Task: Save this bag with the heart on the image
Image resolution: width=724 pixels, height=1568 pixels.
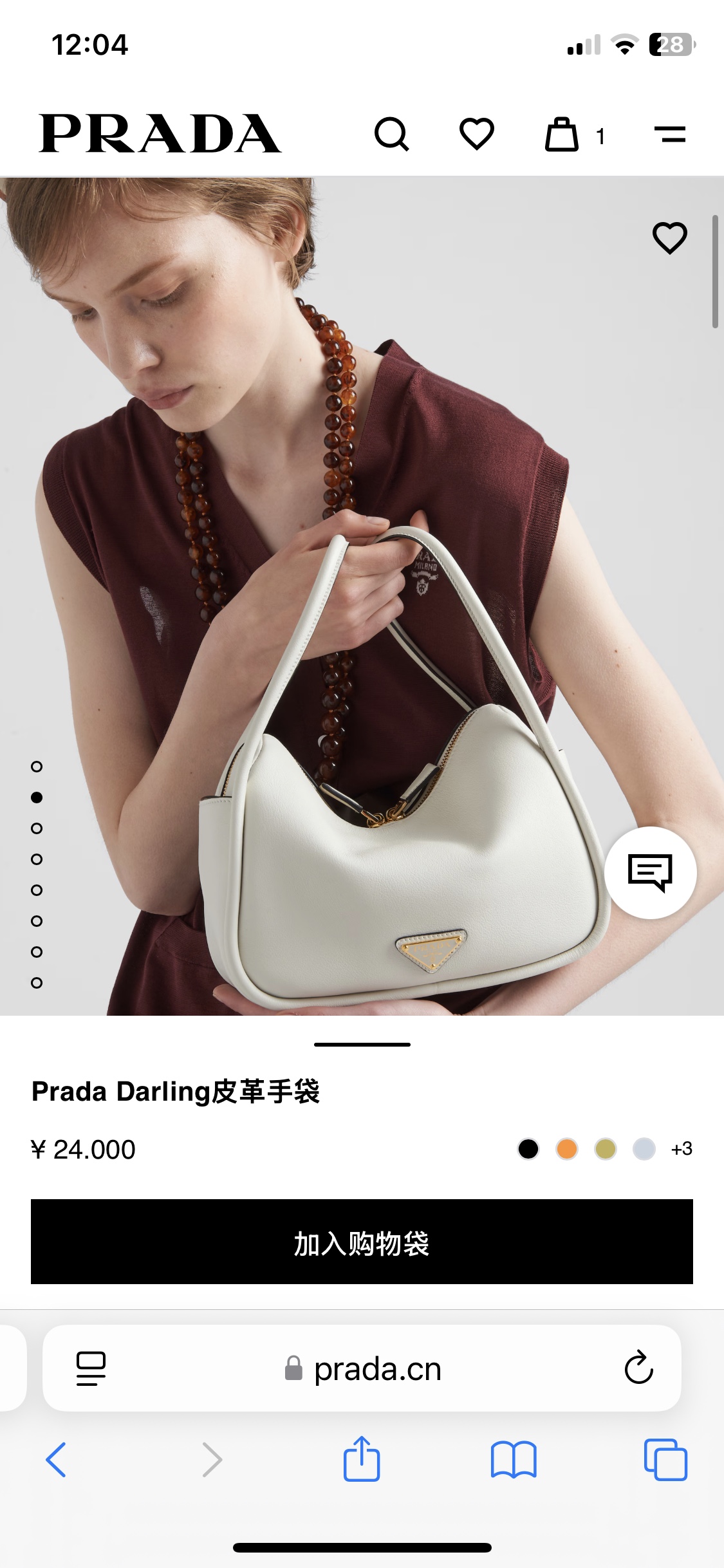Action: click(670, 238)
